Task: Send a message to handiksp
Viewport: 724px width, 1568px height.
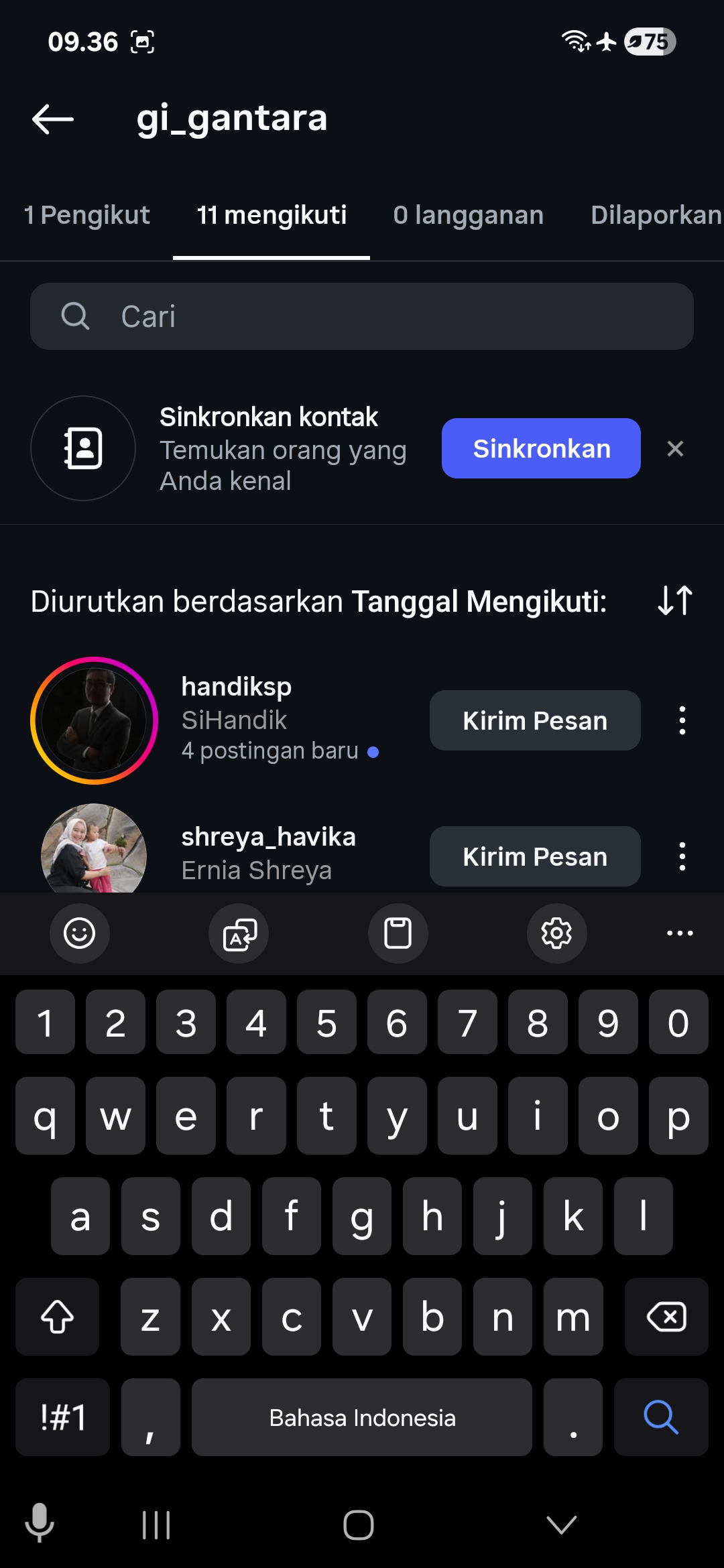Action: (x=534, y=720)
